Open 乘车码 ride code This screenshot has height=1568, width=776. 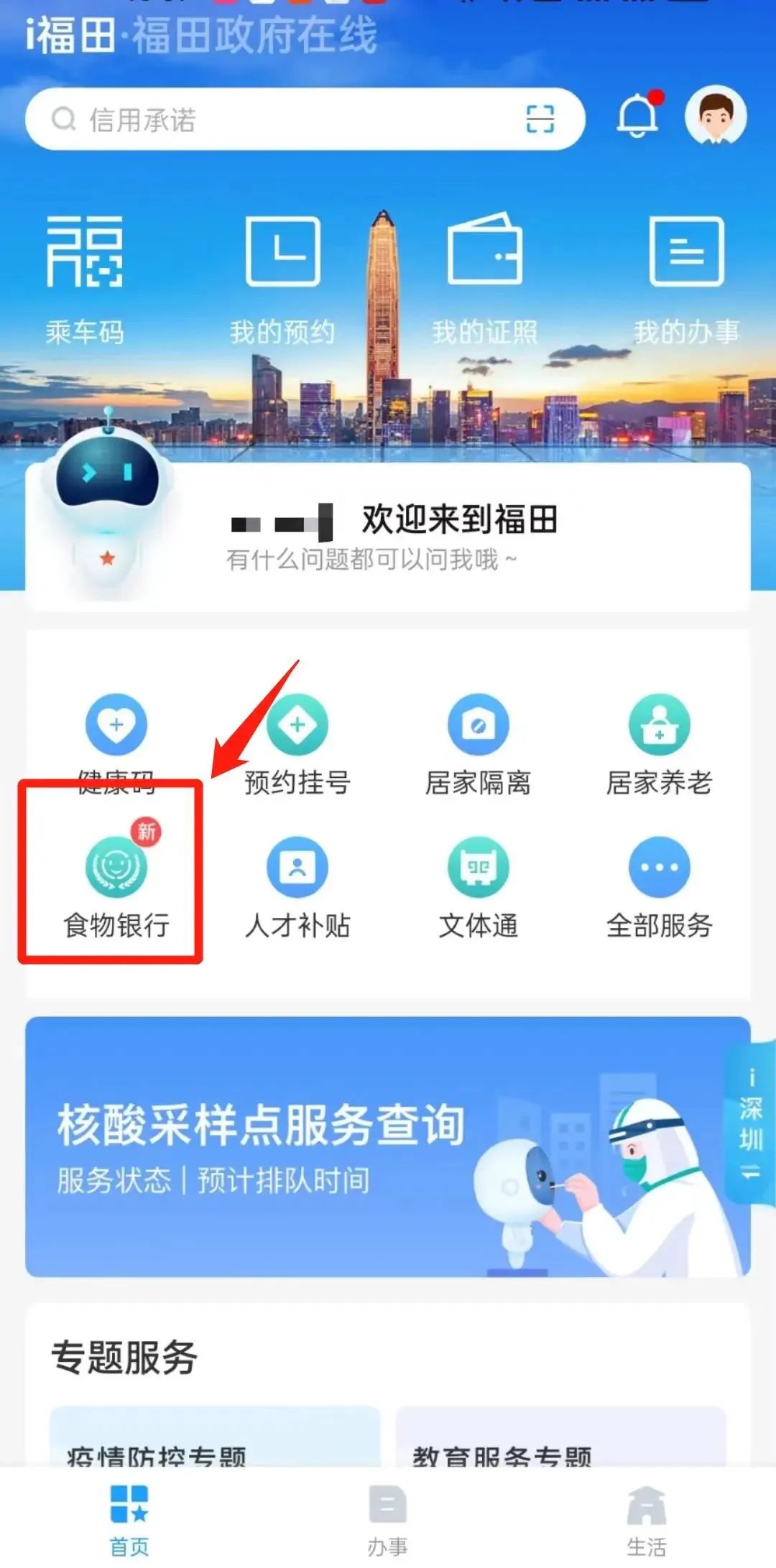pyautogui.click(x=85, y=280)
